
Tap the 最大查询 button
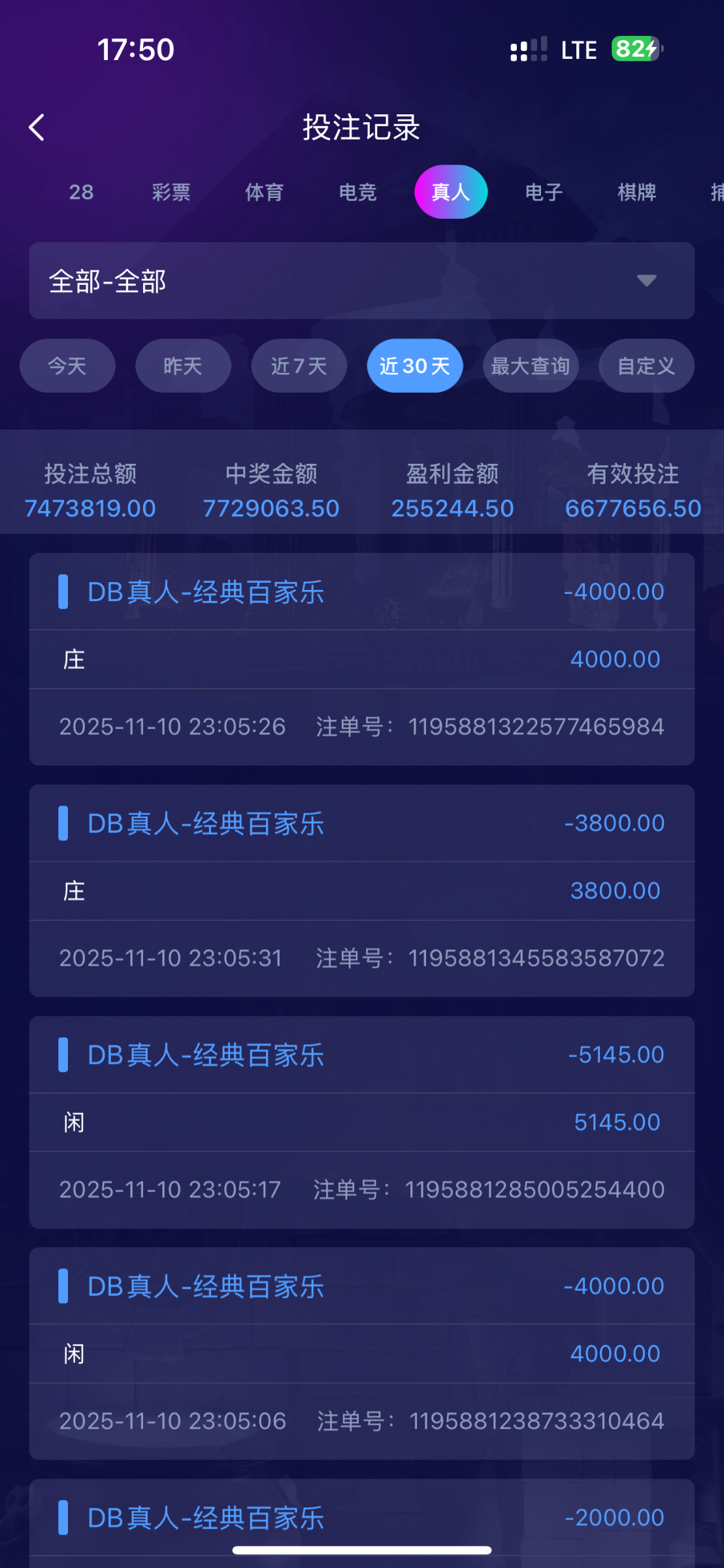tap(530, 366)
